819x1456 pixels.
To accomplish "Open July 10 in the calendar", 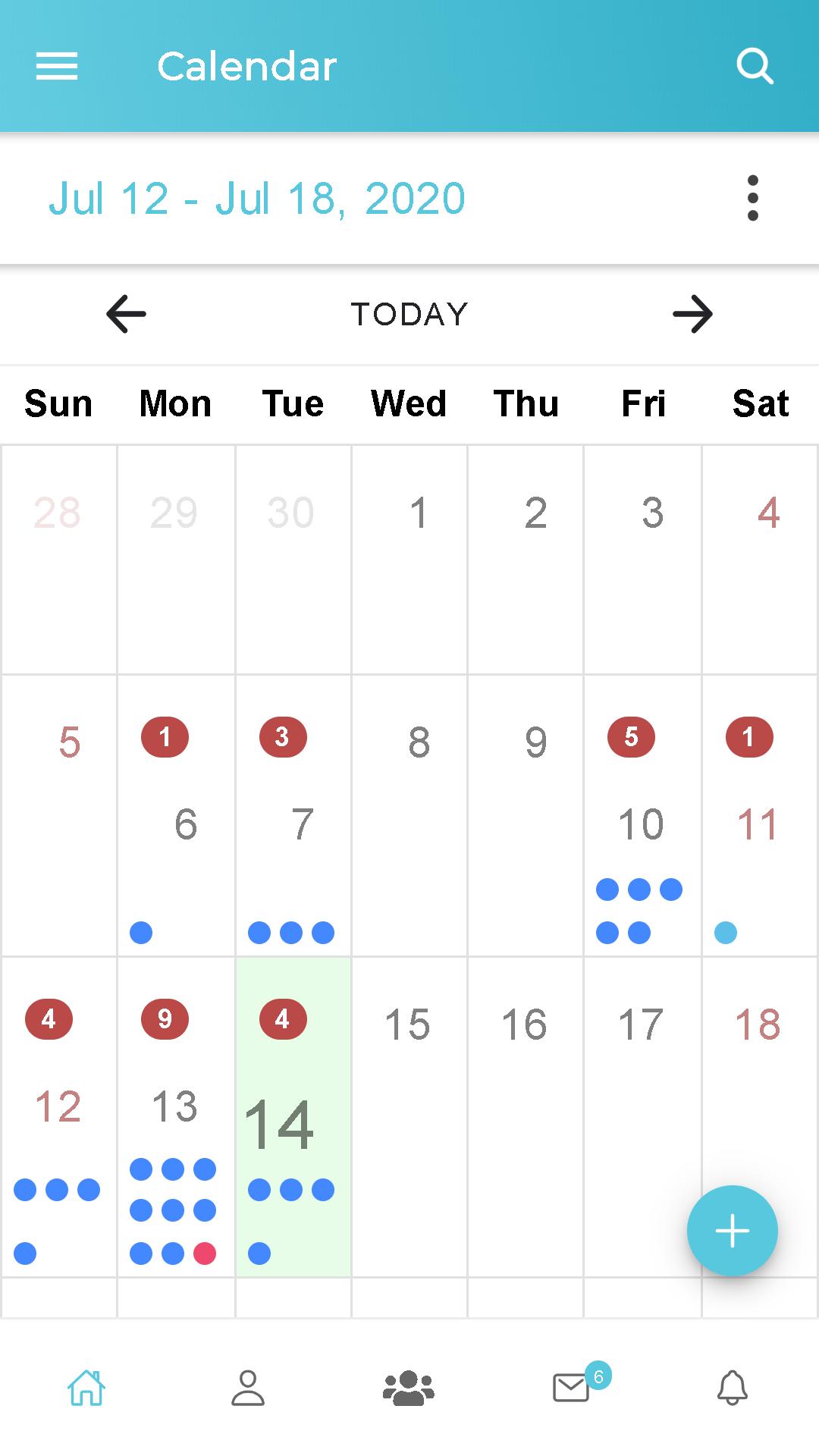I will 642,816.
